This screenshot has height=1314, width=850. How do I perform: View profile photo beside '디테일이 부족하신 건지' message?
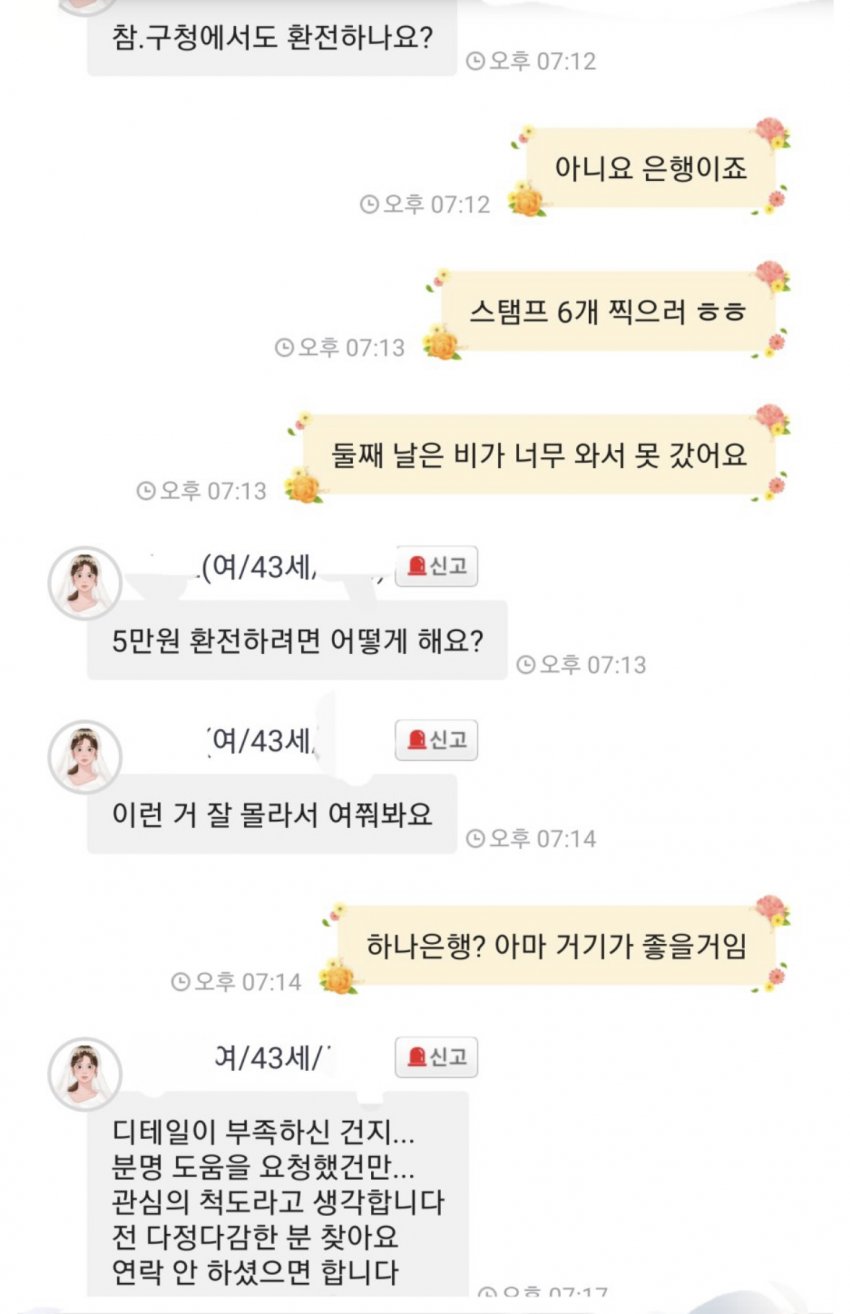coord(85,1073)
